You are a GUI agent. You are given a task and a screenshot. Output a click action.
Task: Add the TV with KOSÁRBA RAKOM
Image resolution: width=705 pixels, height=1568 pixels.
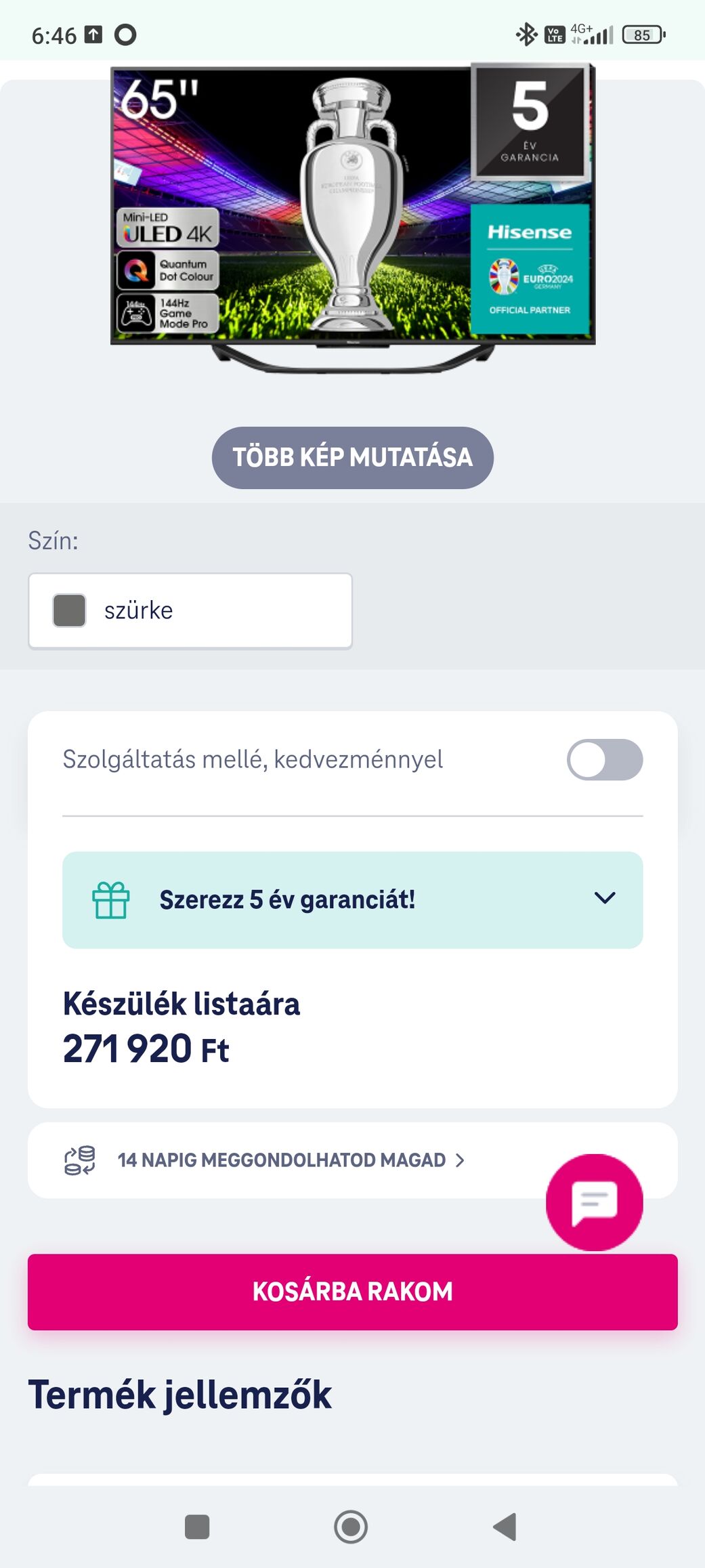(x=352, y=1292)
